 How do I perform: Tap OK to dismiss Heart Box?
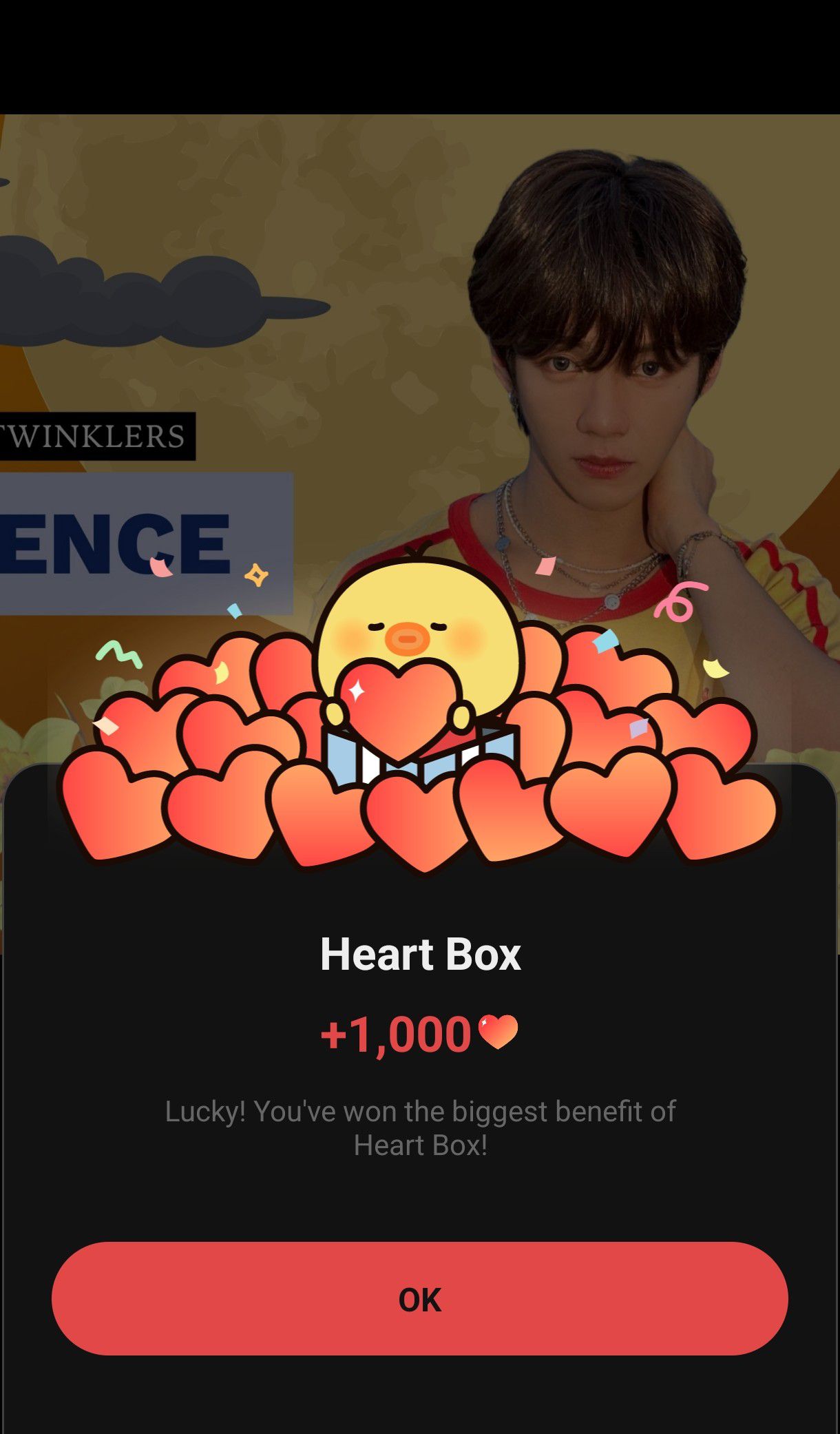pos(419,1299)
